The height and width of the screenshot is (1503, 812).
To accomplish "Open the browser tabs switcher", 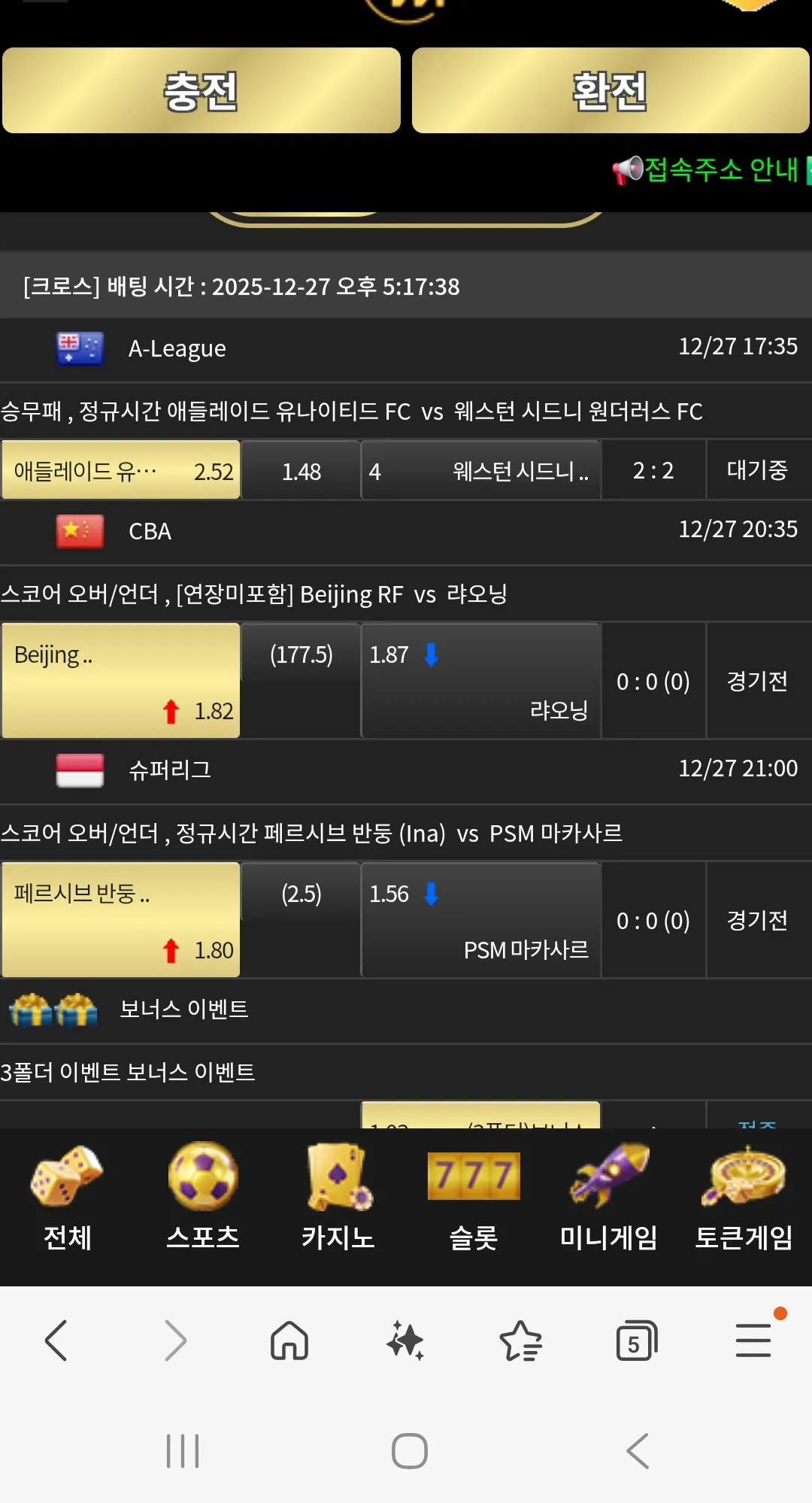I will pos(636,1341).
